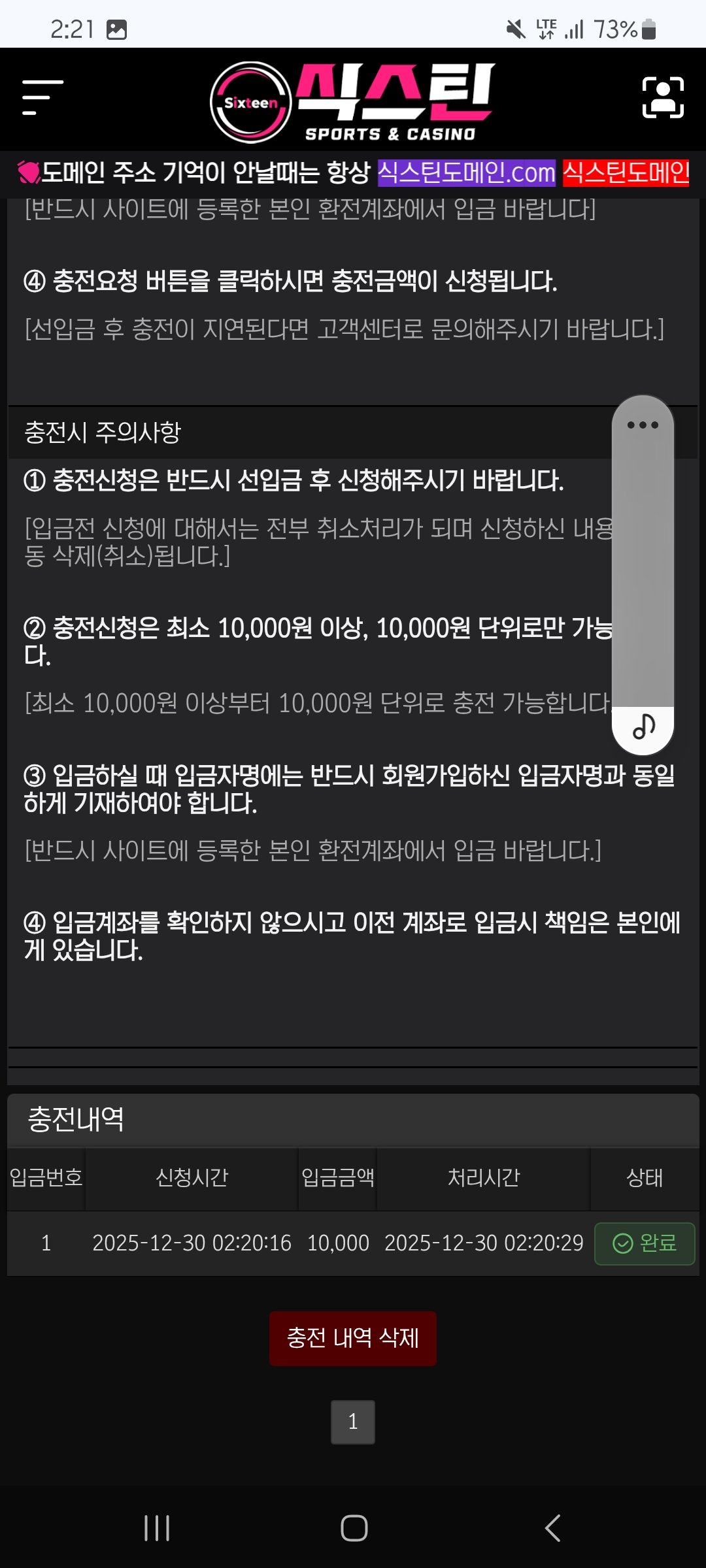Tap the music note floating button
Viewport: 706px width, 1568px height.
[x=643, y=727]
